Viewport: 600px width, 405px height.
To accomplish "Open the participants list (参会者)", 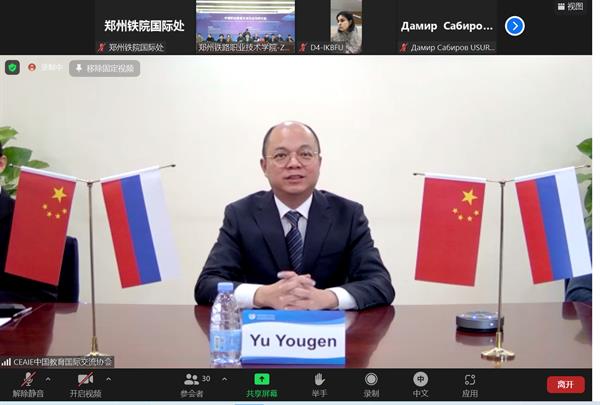I will click(x=194, y=384).
